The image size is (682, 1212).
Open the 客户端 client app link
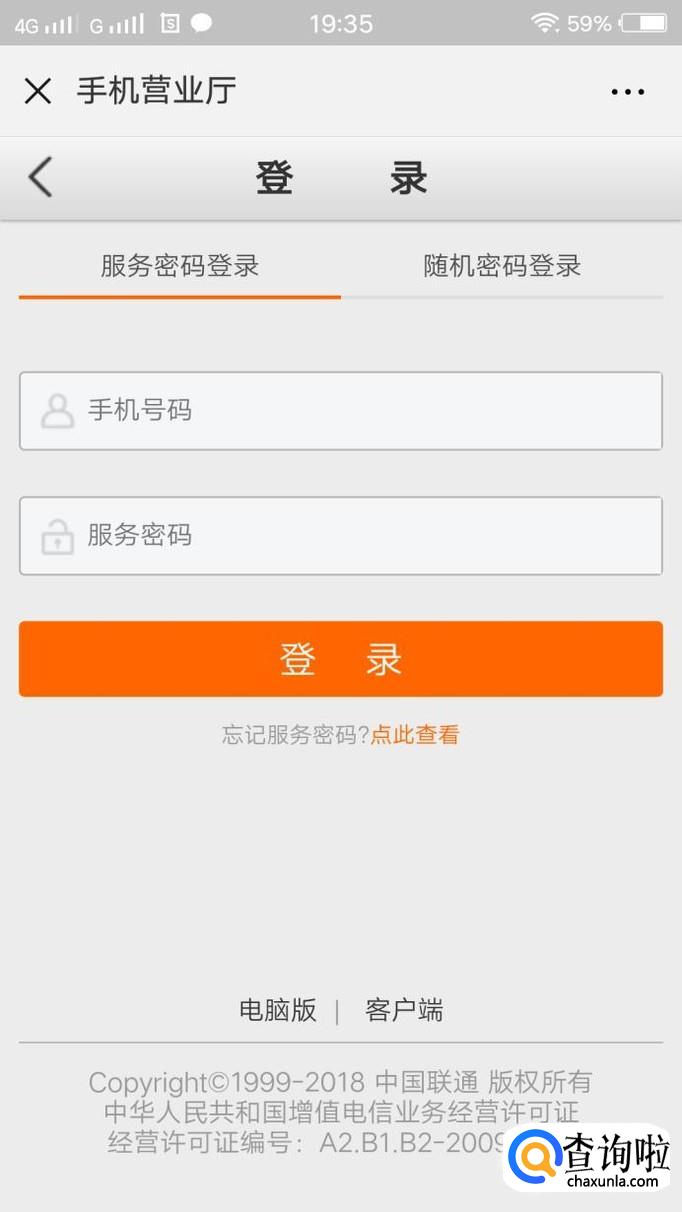point(404,1010)
